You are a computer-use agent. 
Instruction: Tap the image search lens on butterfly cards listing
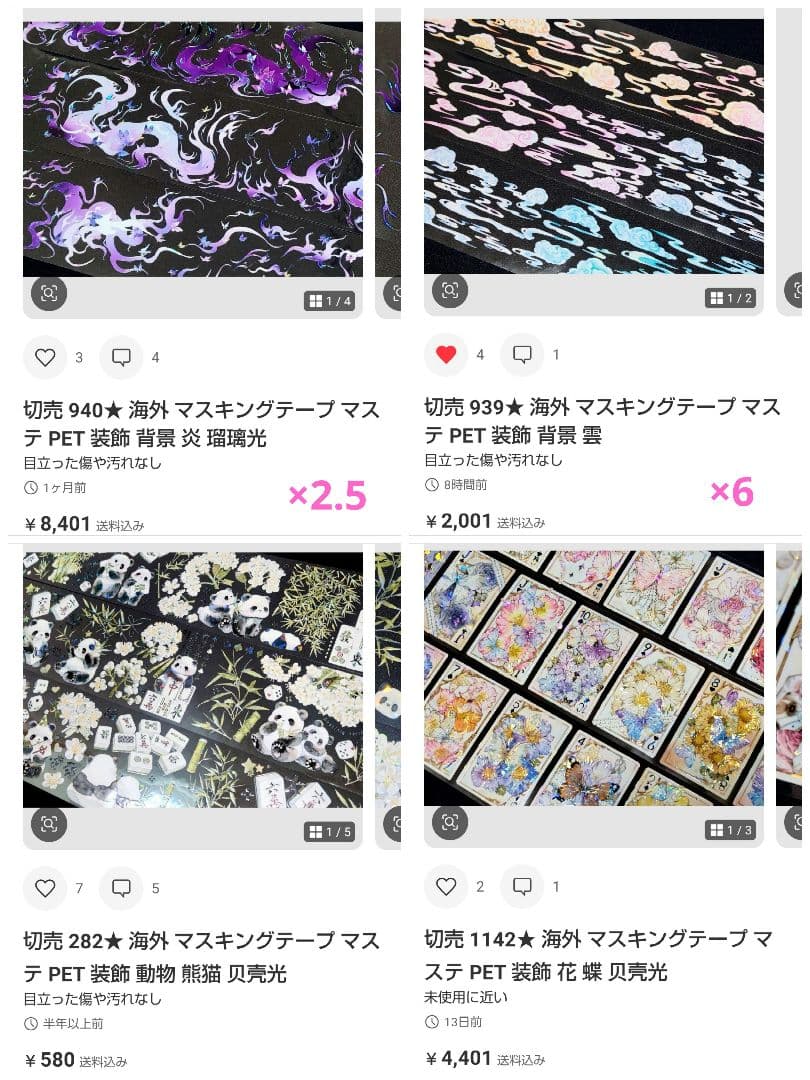(x=448, y=822)
